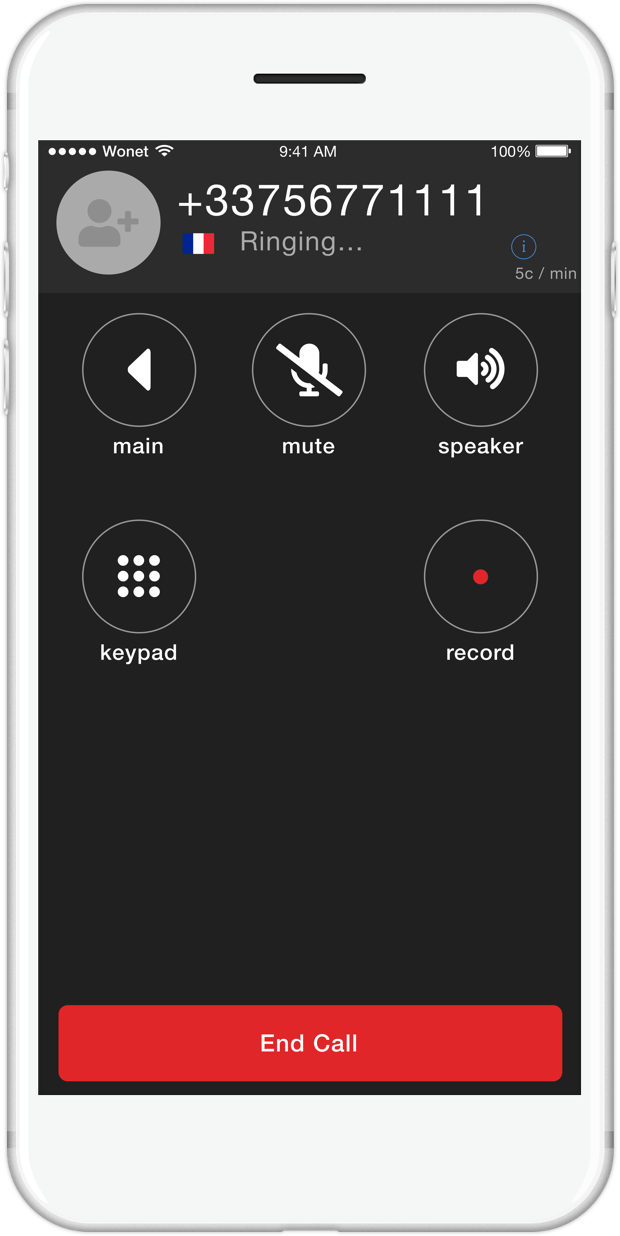Go back to the main screen
Image resolution: width=620 pixels, height=1236 pixels.
click(139, 370)
